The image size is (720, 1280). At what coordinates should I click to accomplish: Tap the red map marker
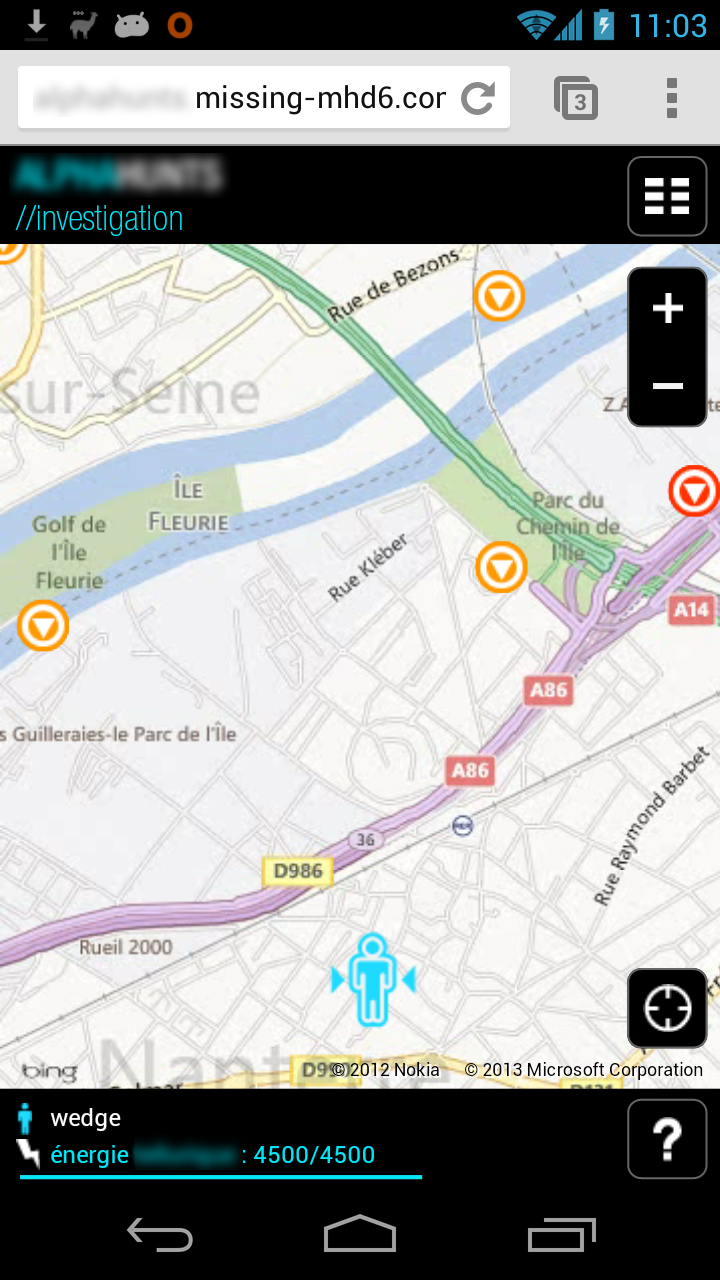pos(694,491)
